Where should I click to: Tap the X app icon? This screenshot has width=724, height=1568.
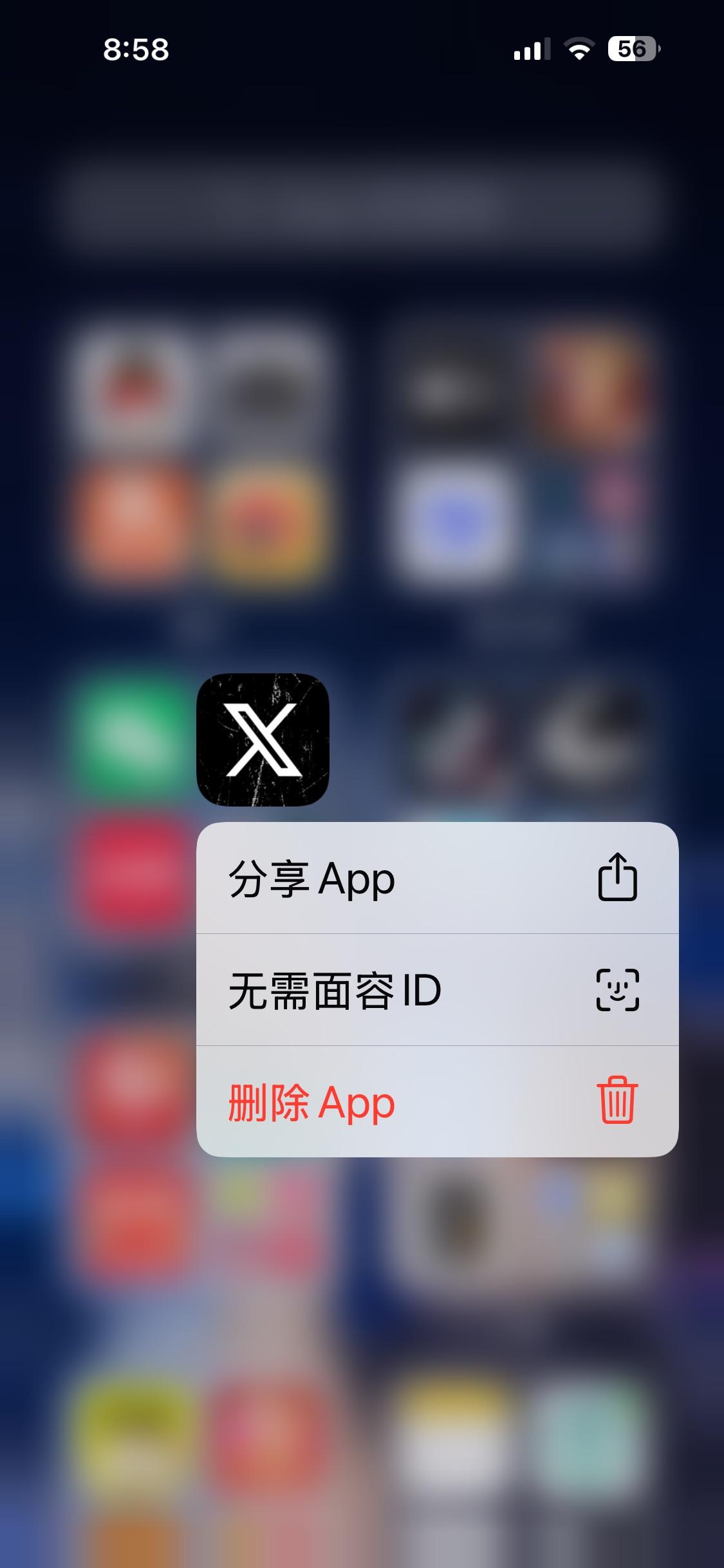pos(263,740)
